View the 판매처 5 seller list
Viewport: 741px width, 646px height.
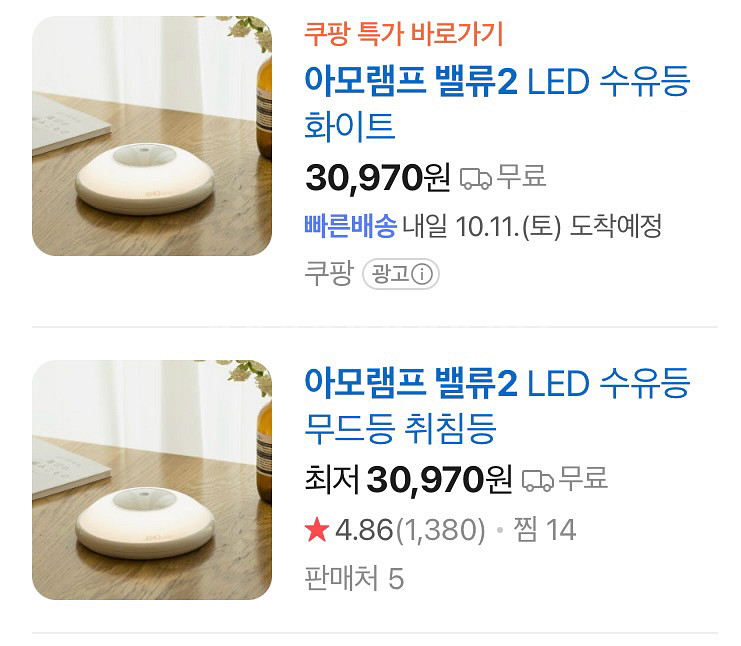[354, 579]
